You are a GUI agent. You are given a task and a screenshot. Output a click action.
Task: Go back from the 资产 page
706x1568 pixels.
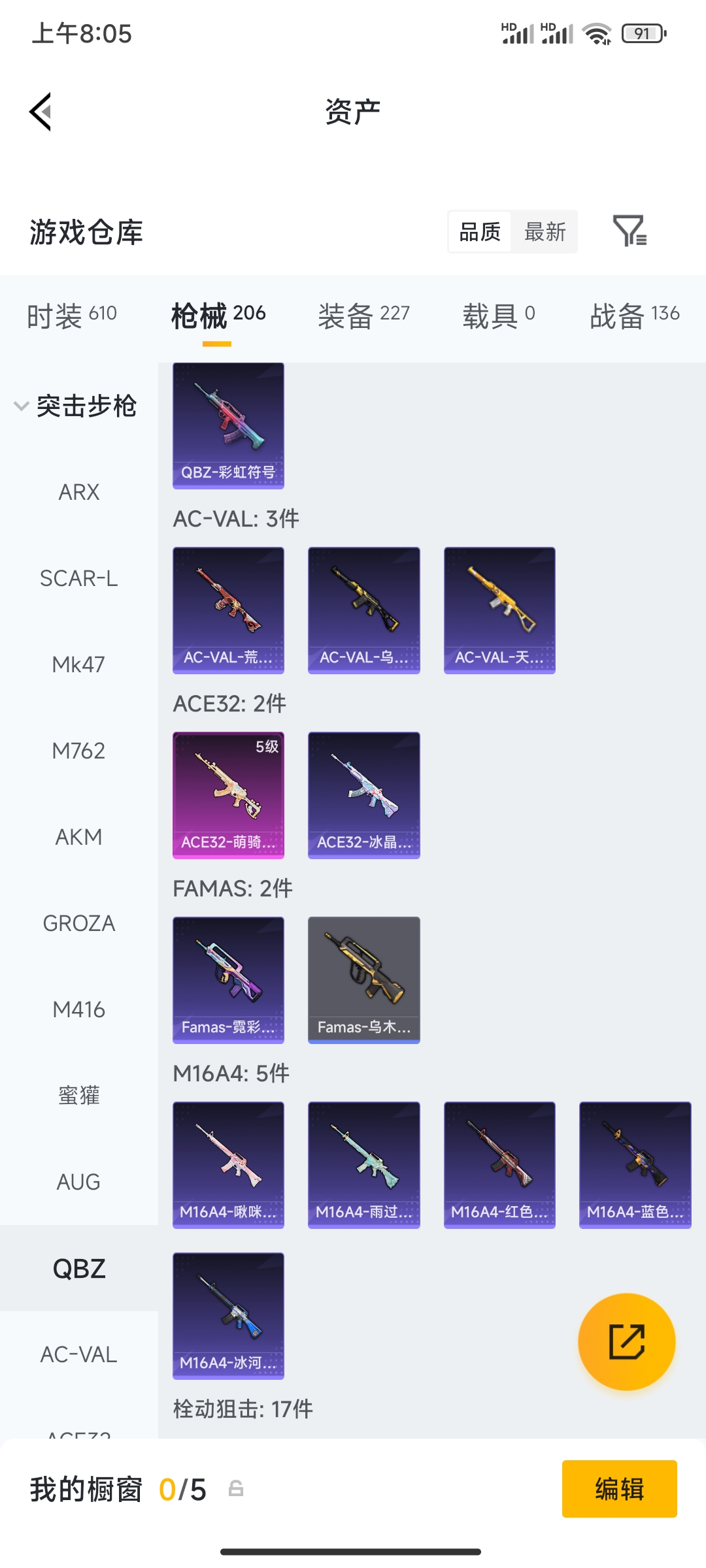pyautogui.click(x=41, y=112)
